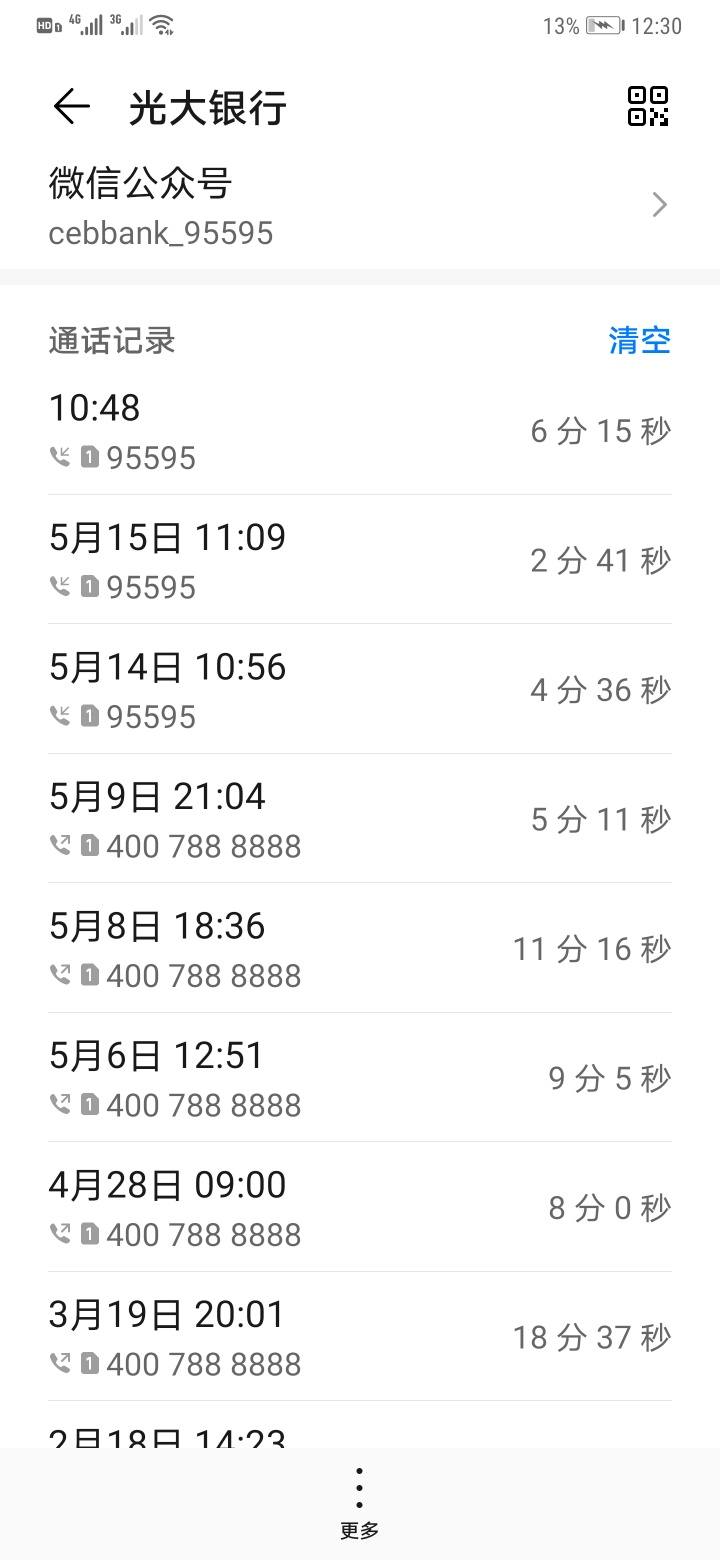The width and height of the screenshot is (720, 1560).
Task: Select the May 8 18:36 call record
Action: click(x=360, y=948)
